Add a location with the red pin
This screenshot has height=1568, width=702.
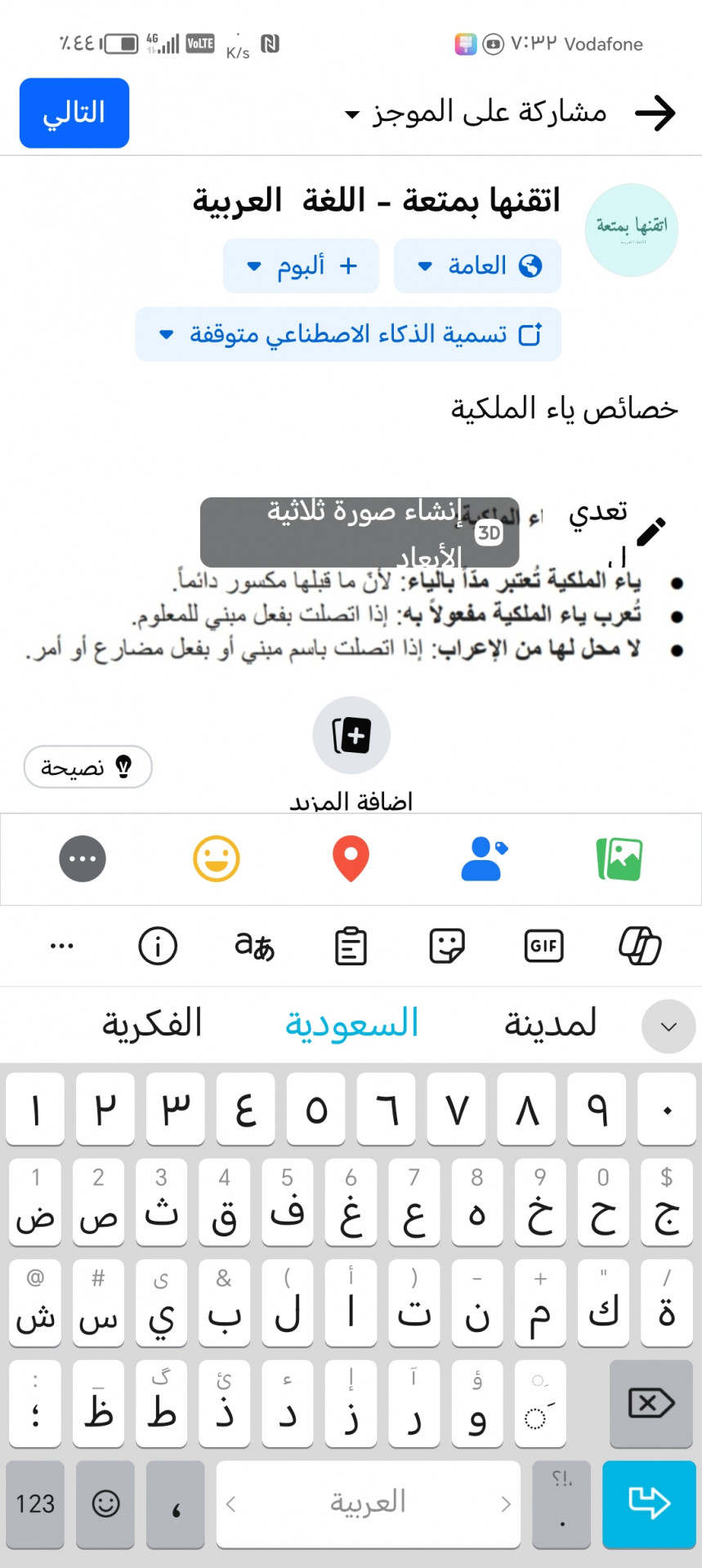click(351, 859)
